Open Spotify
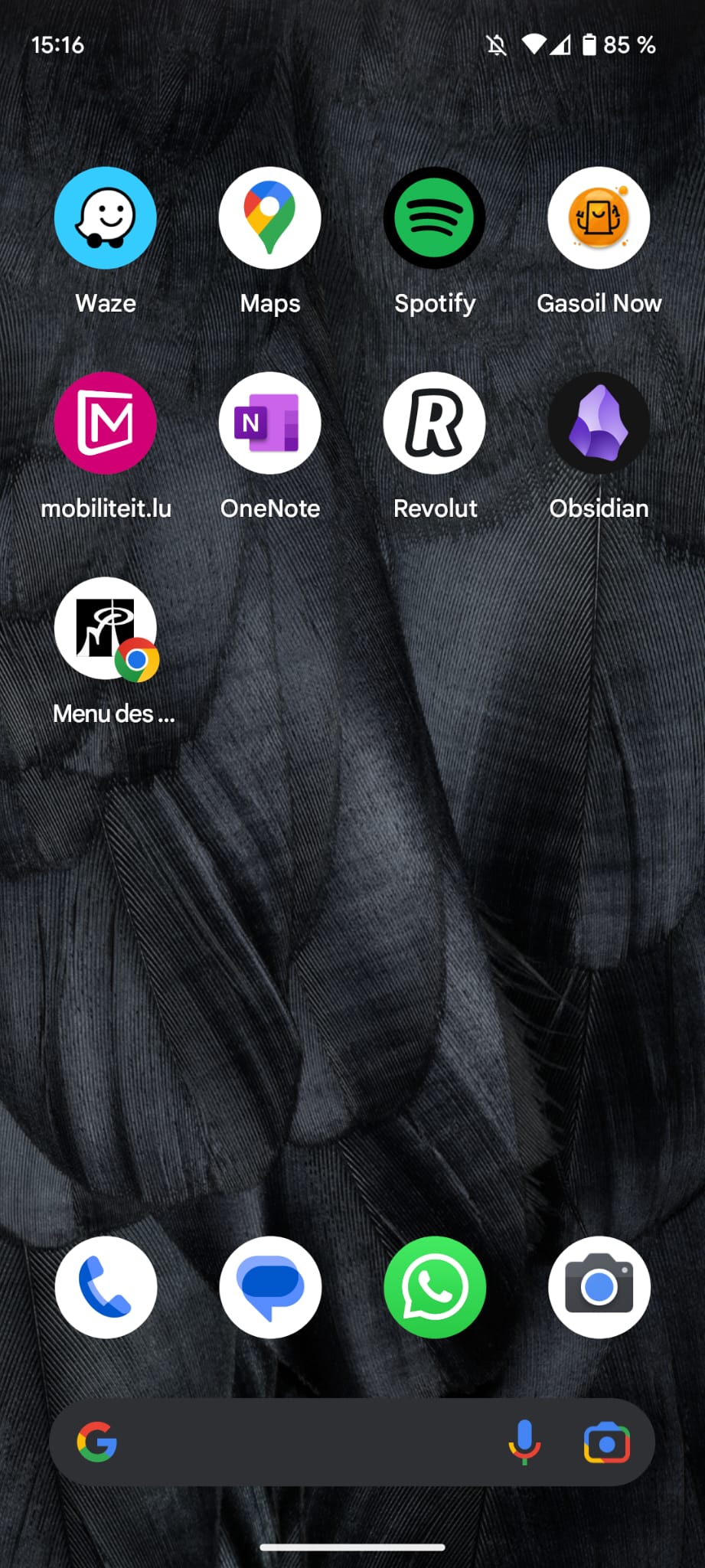Screen dimensions: 705x1568 tap(434, 218)
